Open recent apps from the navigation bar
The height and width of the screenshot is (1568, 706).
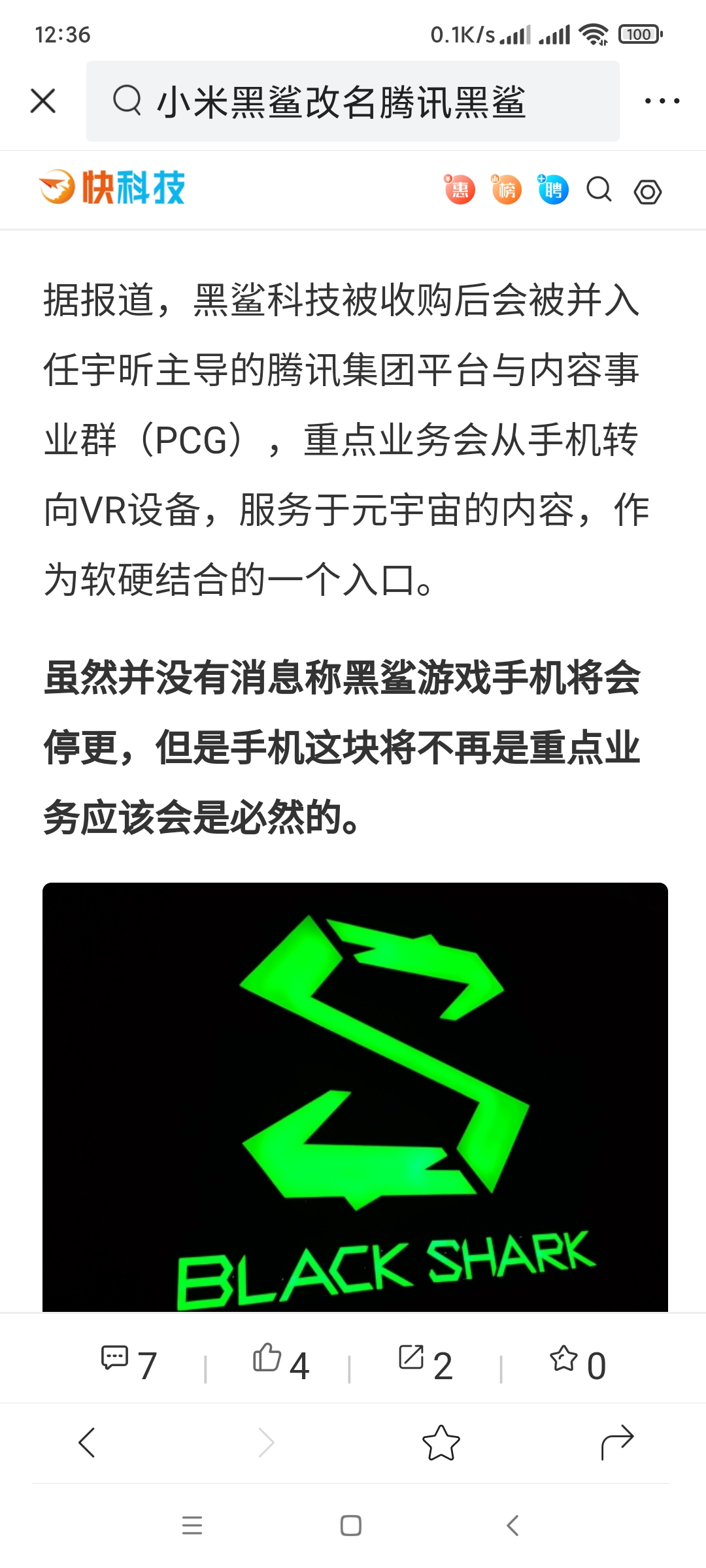click(x=192, y=1526)
